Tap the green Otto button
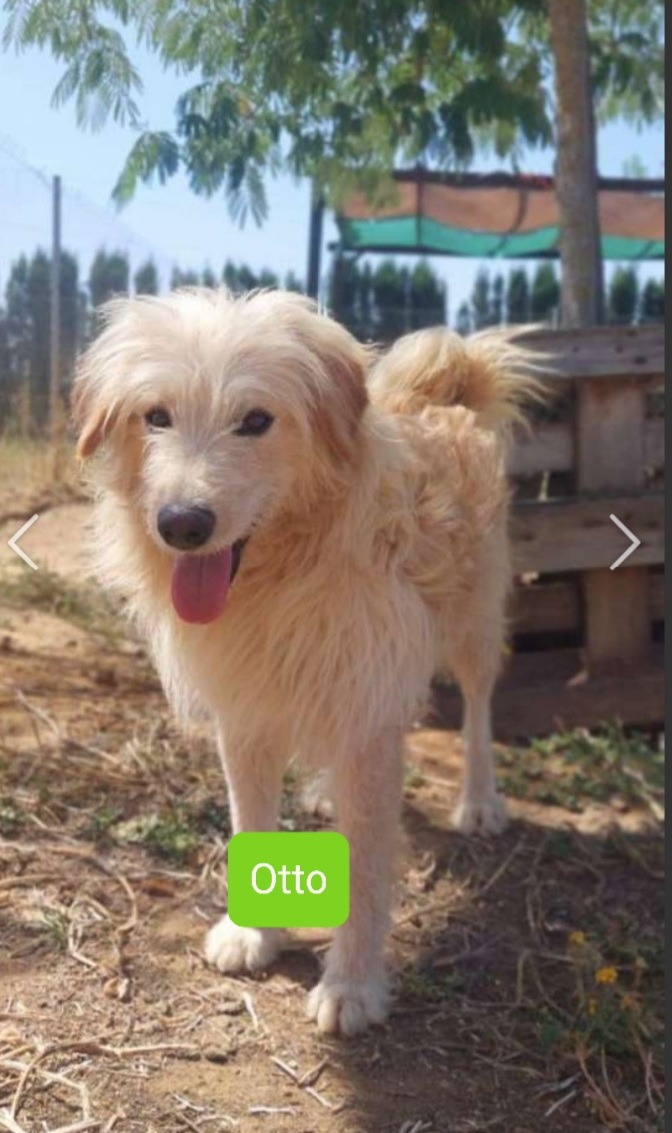Image resolution: width=672 pixels, height=1133 pixels. 288,879
